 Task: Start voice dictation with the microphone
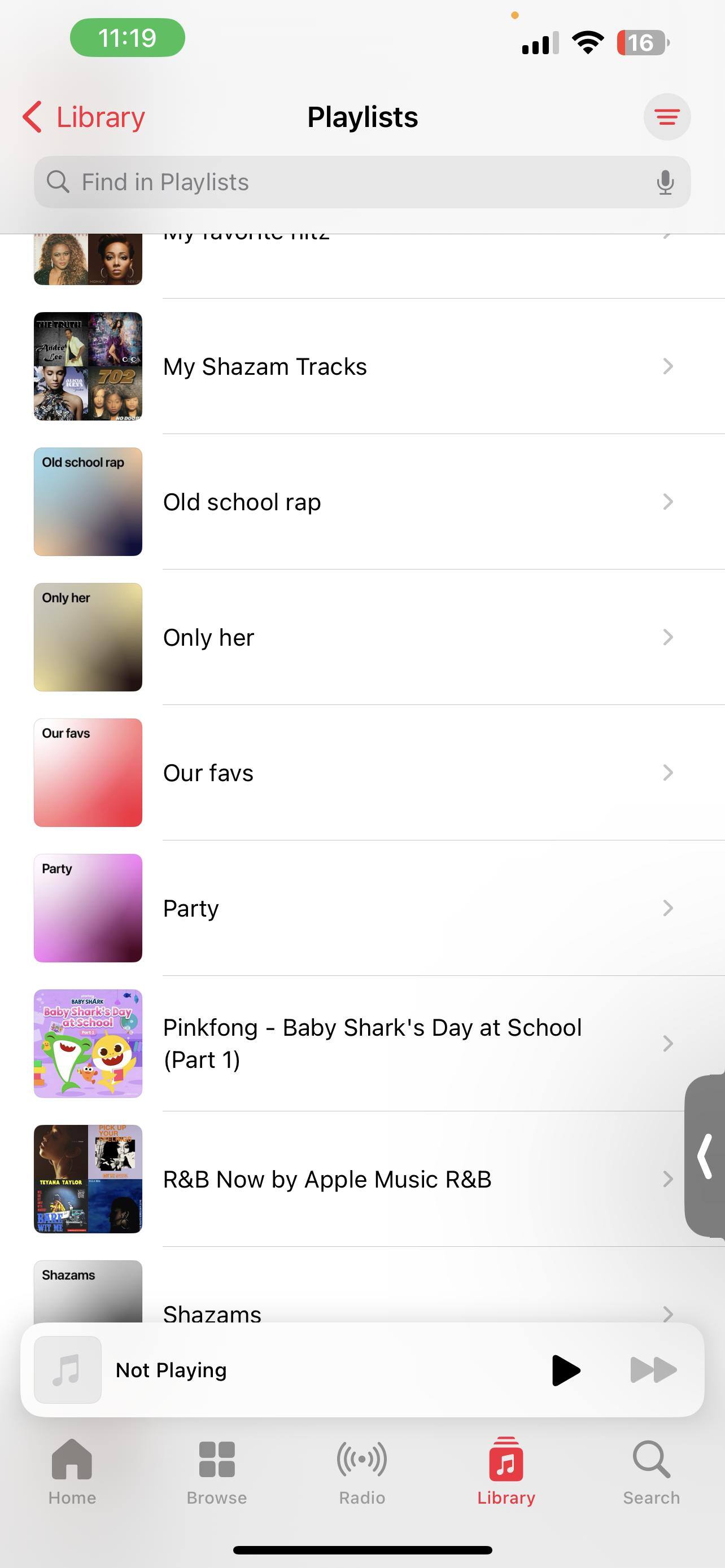pyautogui.click(x=665, y=182)
